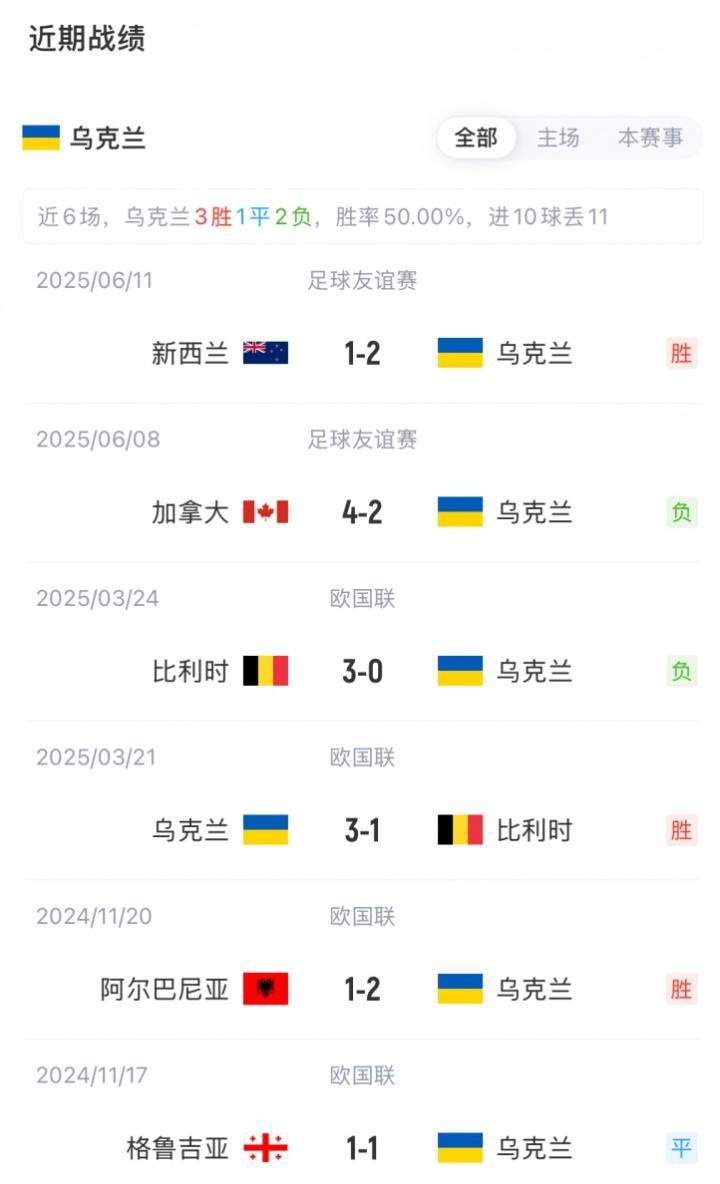This screenshot has width=720, height=1184.
Task: Open the 加拿大 vs 乌克兰 4-2 match
Action: click(361, 512)
